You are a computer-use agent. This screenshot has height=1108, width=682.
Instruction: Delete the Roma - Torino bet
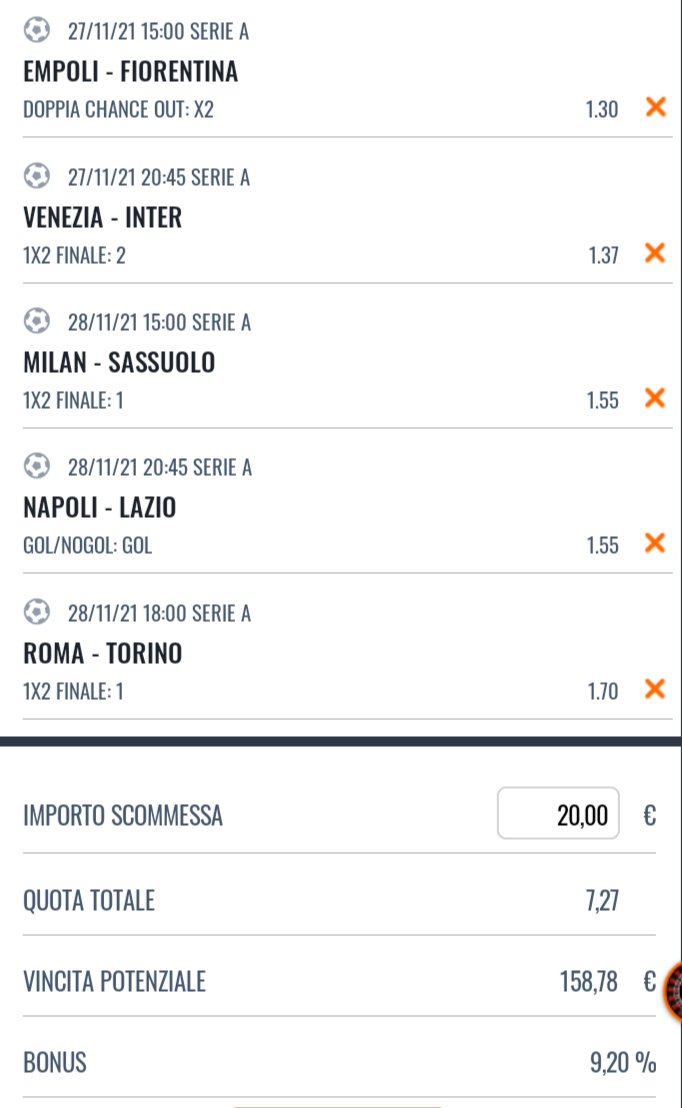tap(655, 688)
